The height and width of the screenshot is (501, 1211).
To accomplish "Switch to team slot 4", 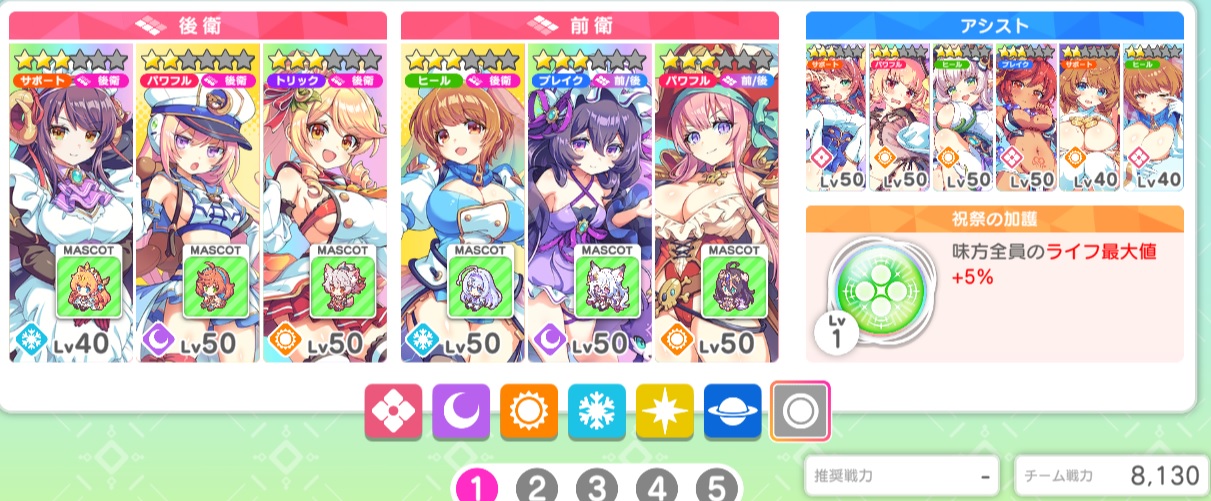I will (657, 488).
